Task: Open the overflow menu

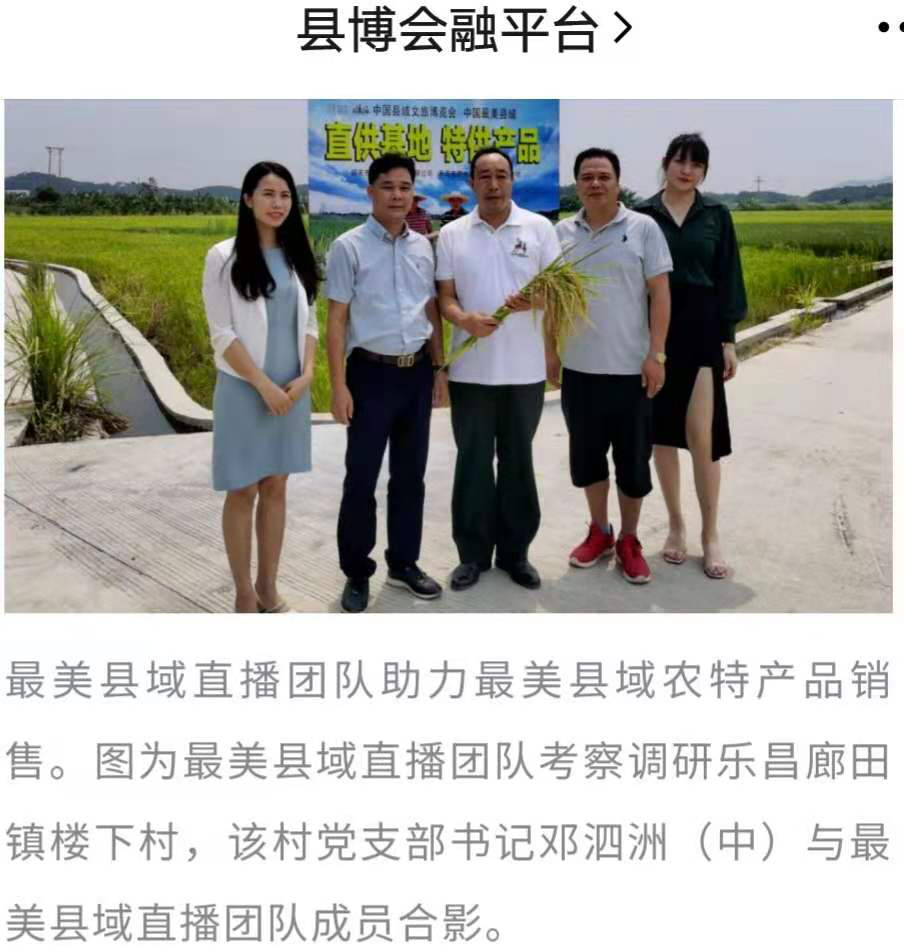Action: (889, 29)
